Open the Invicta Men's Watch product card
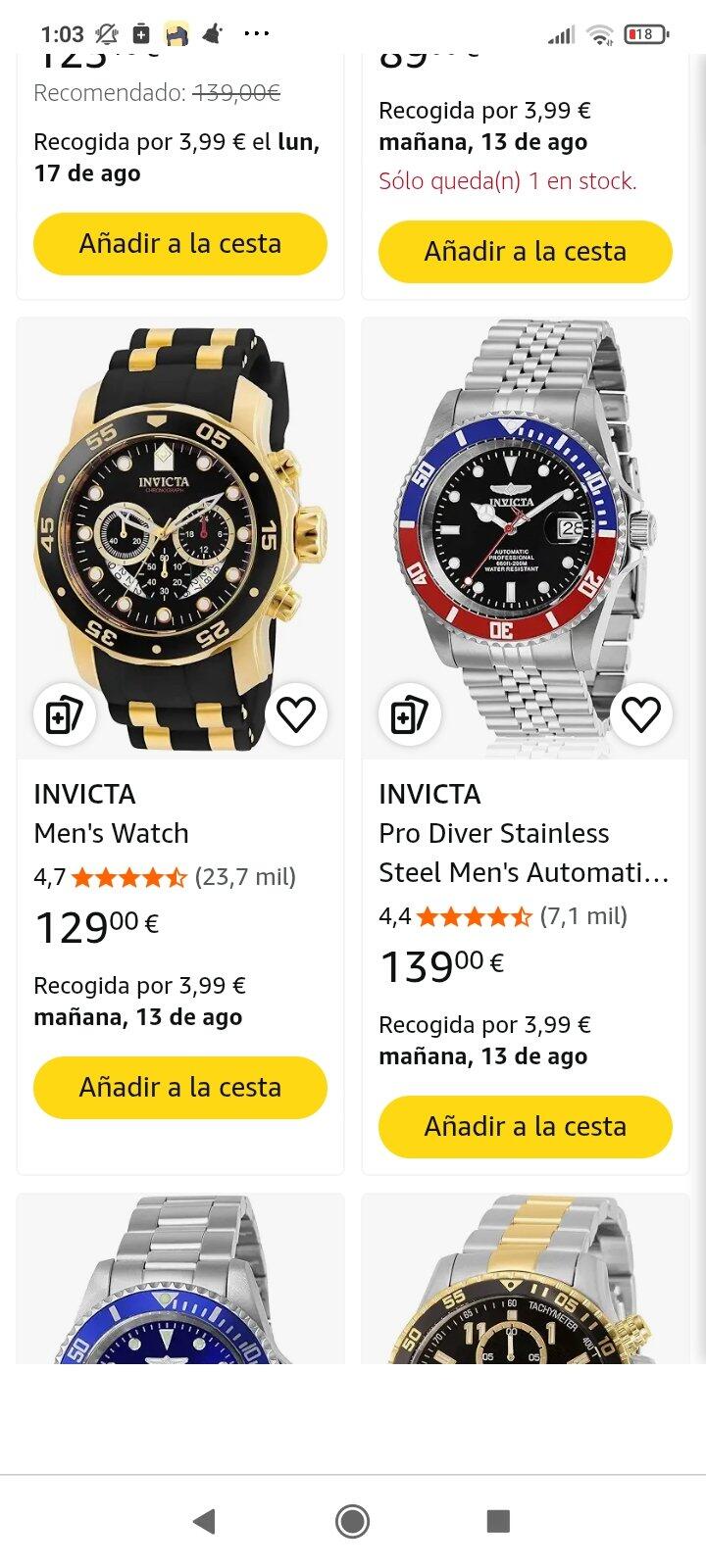 180,745
